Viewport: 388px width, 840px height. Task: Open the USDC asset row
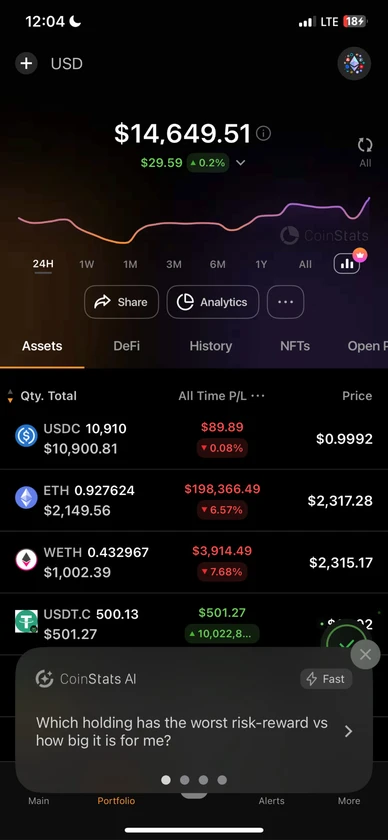click(x=194, y=439)
